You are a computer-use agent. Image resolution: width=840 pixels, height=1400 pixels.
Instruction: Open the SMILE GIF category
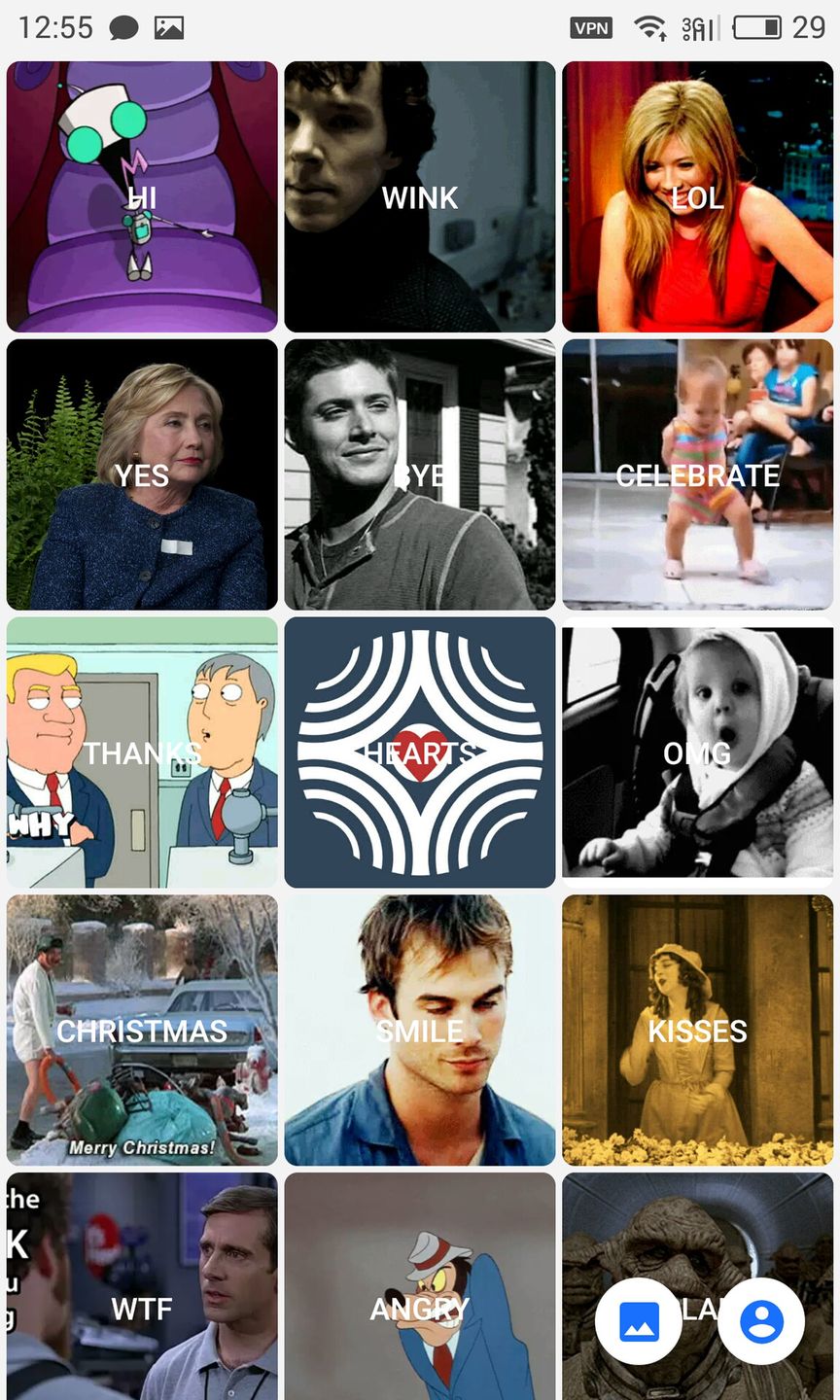[x=420, y=1031]
